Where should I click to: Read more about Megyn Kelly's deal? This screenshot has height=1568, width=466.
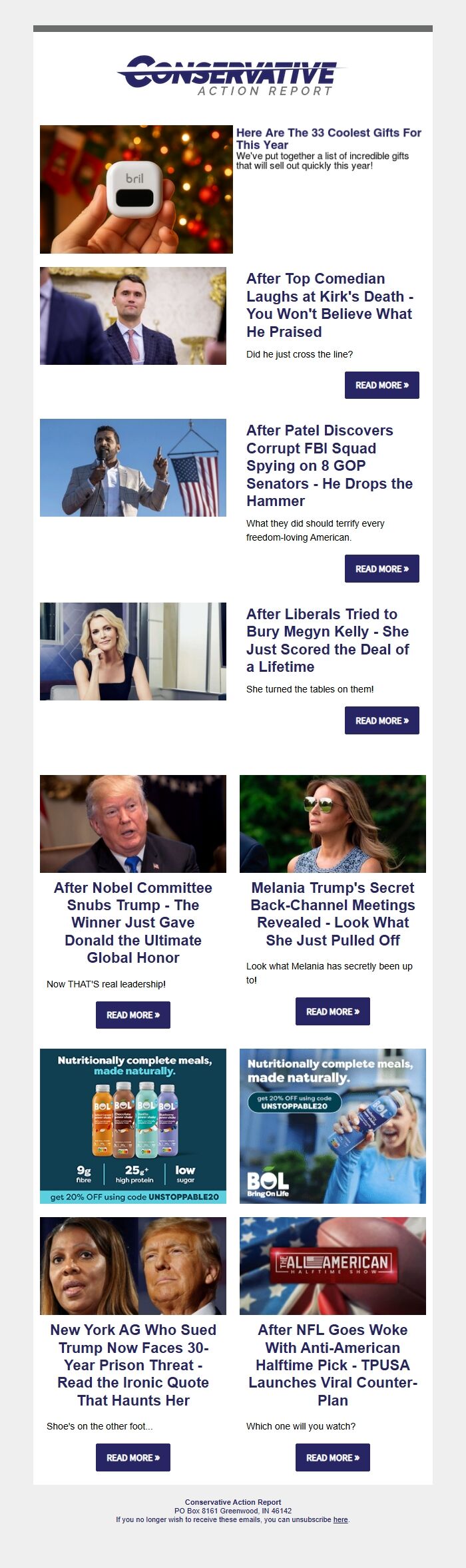coord(381,720)
